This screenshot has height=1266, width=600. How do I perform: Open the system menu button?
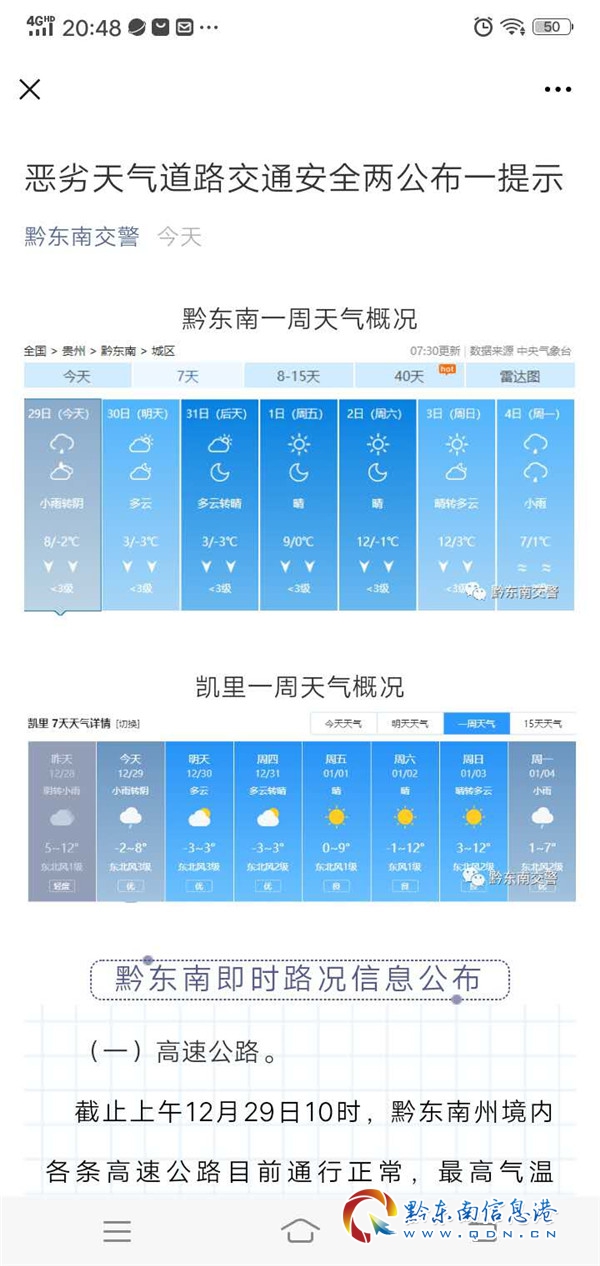(x=117, y=1231)
